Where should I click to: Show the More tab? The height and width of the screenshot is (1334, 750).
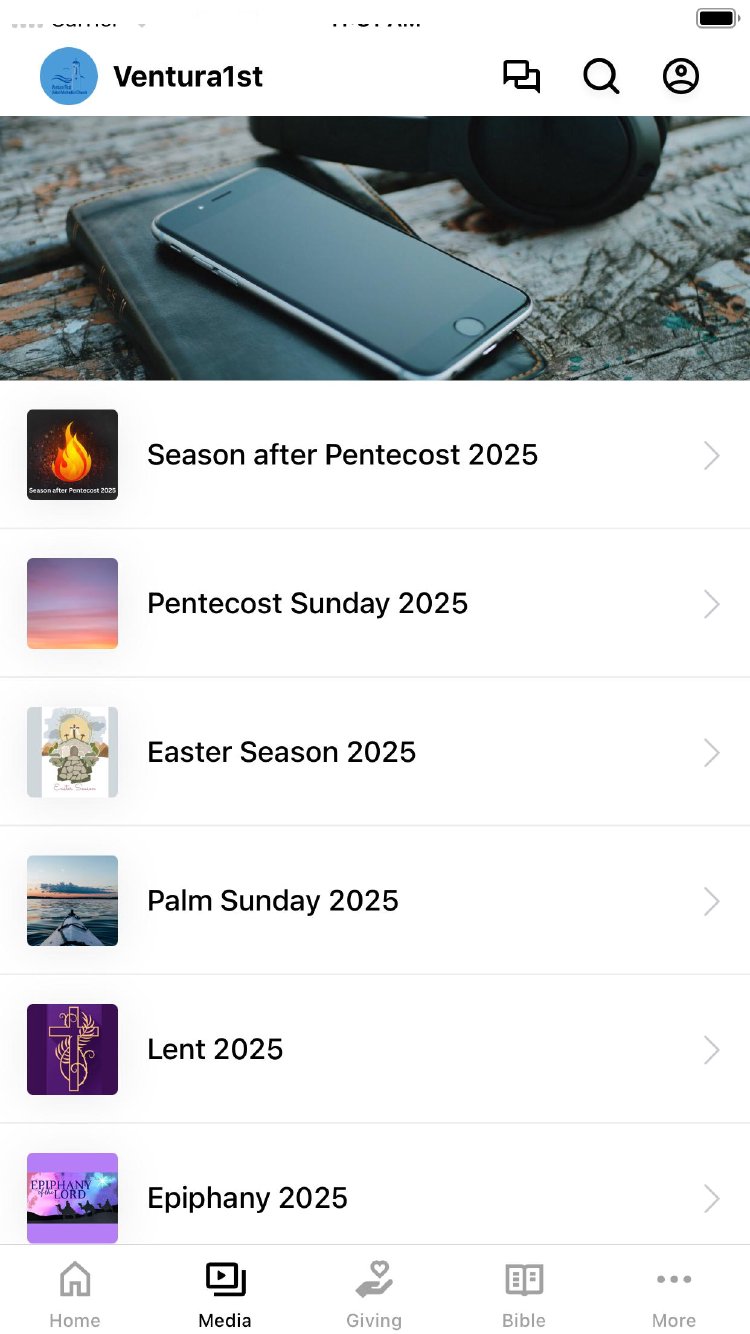674,1294
